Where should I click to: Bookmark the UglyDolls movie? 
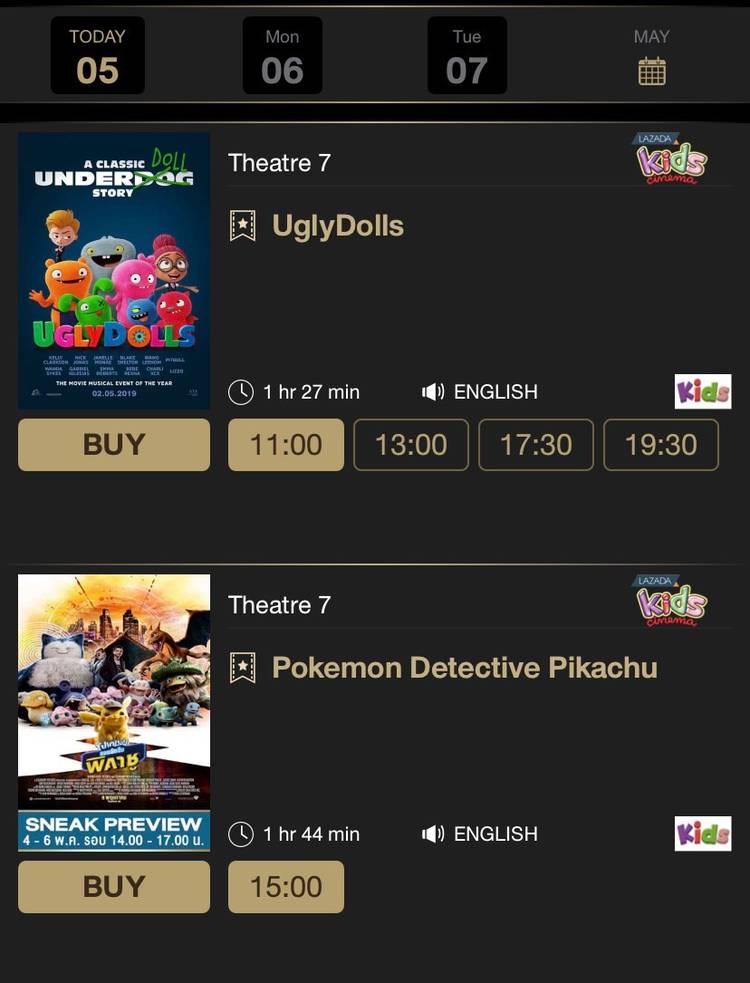point(243,226)
